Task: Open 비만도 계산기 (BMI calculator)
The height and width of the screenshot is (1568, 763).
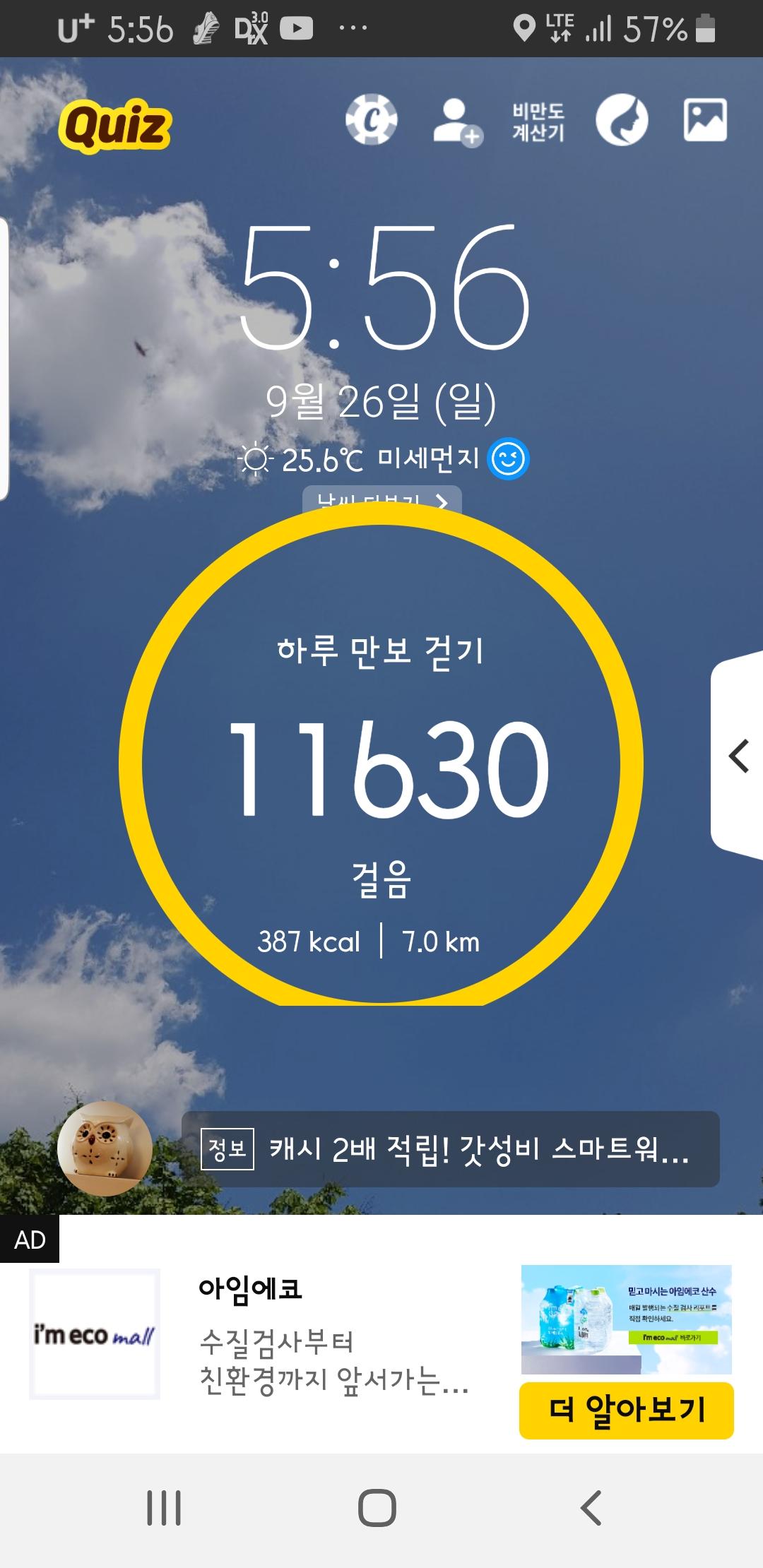Action: (538, 121)
